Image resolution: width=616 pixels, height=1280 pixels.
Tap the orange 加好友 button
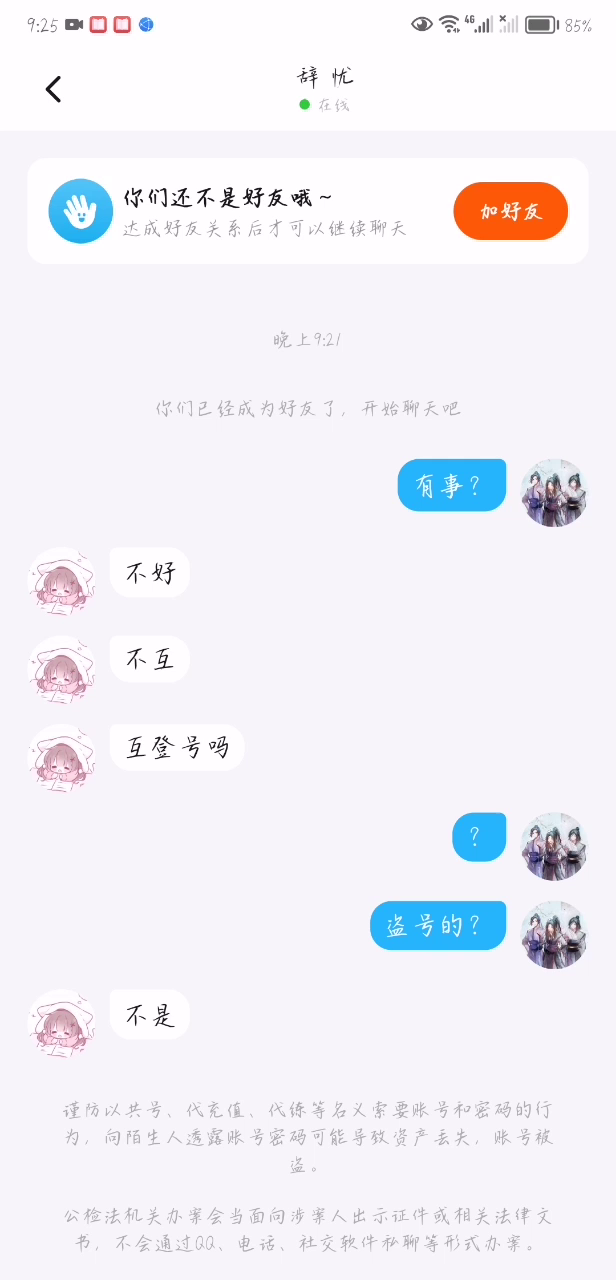pos(510,211)
